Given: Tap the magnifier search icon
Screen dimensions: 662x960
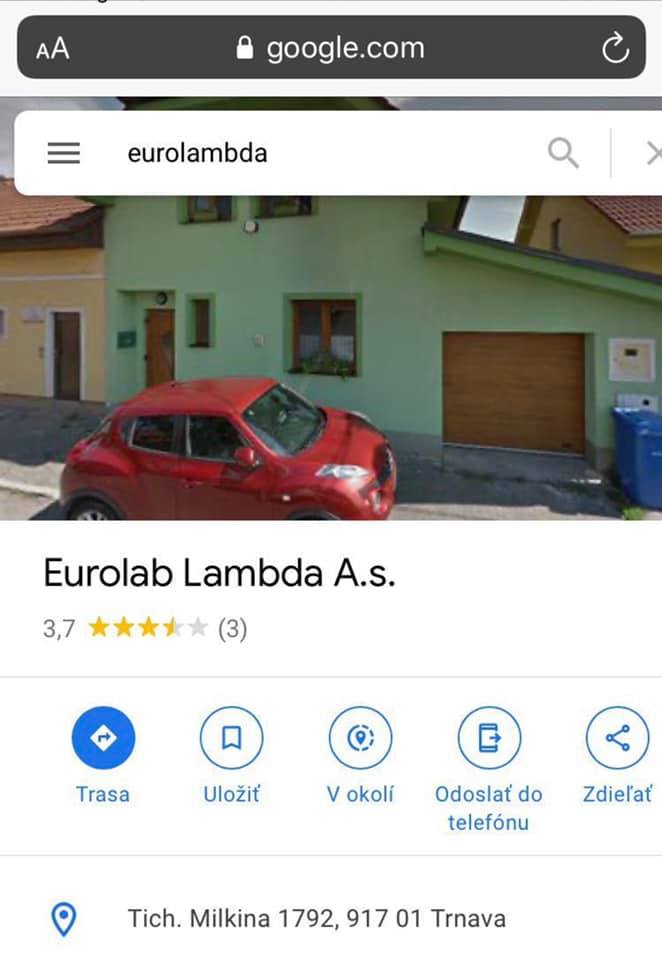Looking at the screenshot, I should [563, 153].
